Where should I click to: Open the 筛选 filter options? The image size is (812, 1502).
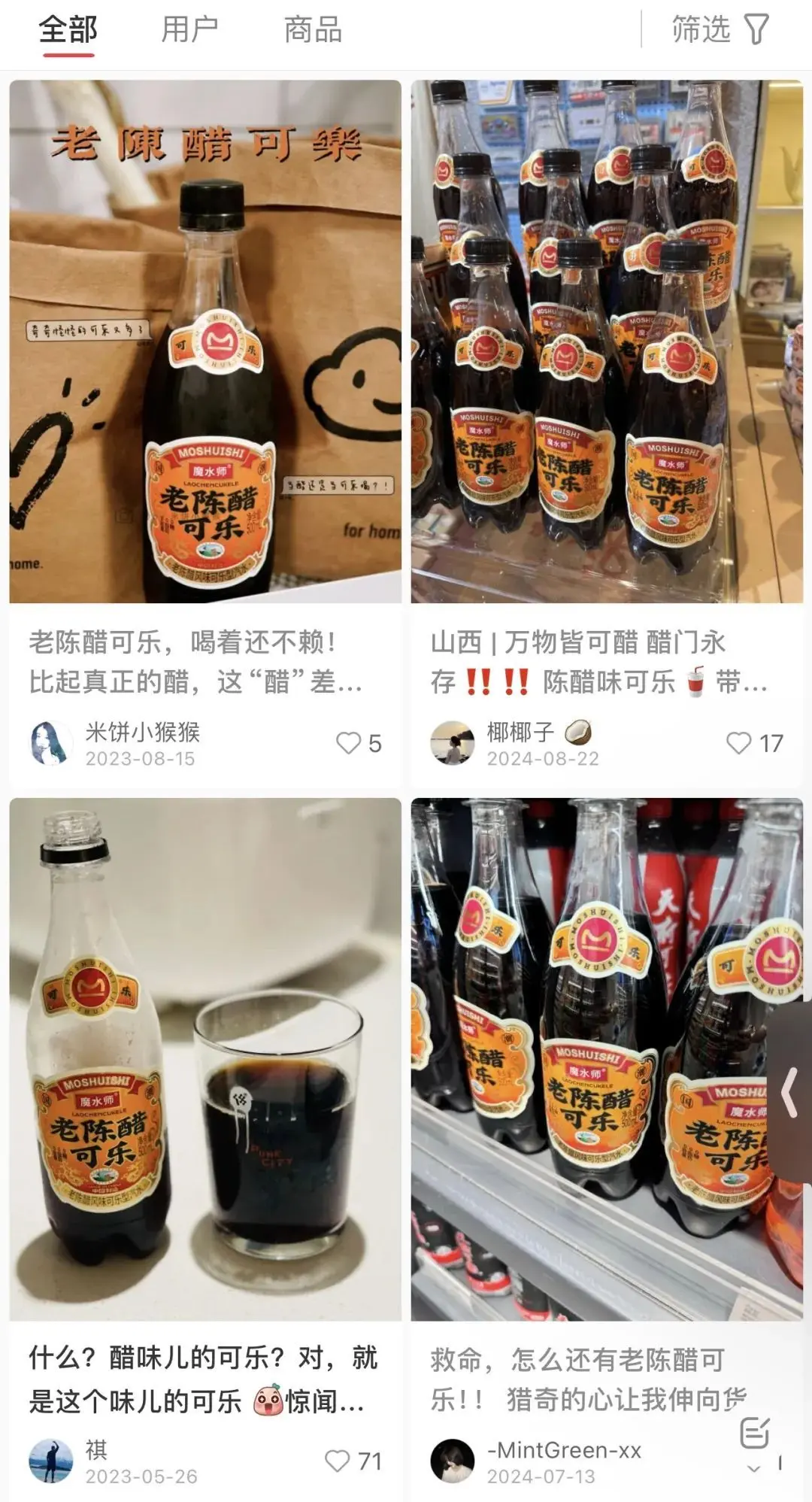[720, 31]
